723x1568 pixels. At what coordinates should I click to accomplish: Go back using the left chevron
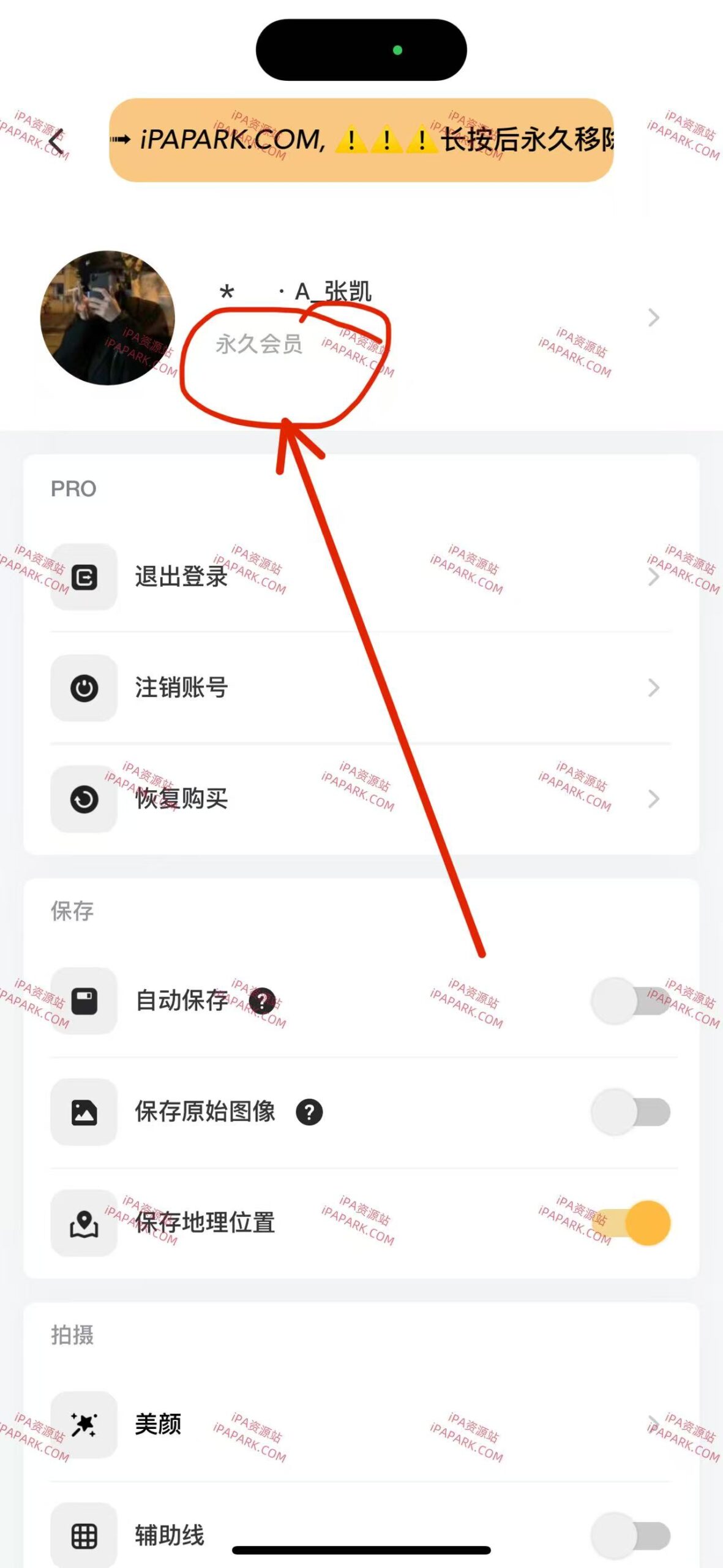click(55, 141)
